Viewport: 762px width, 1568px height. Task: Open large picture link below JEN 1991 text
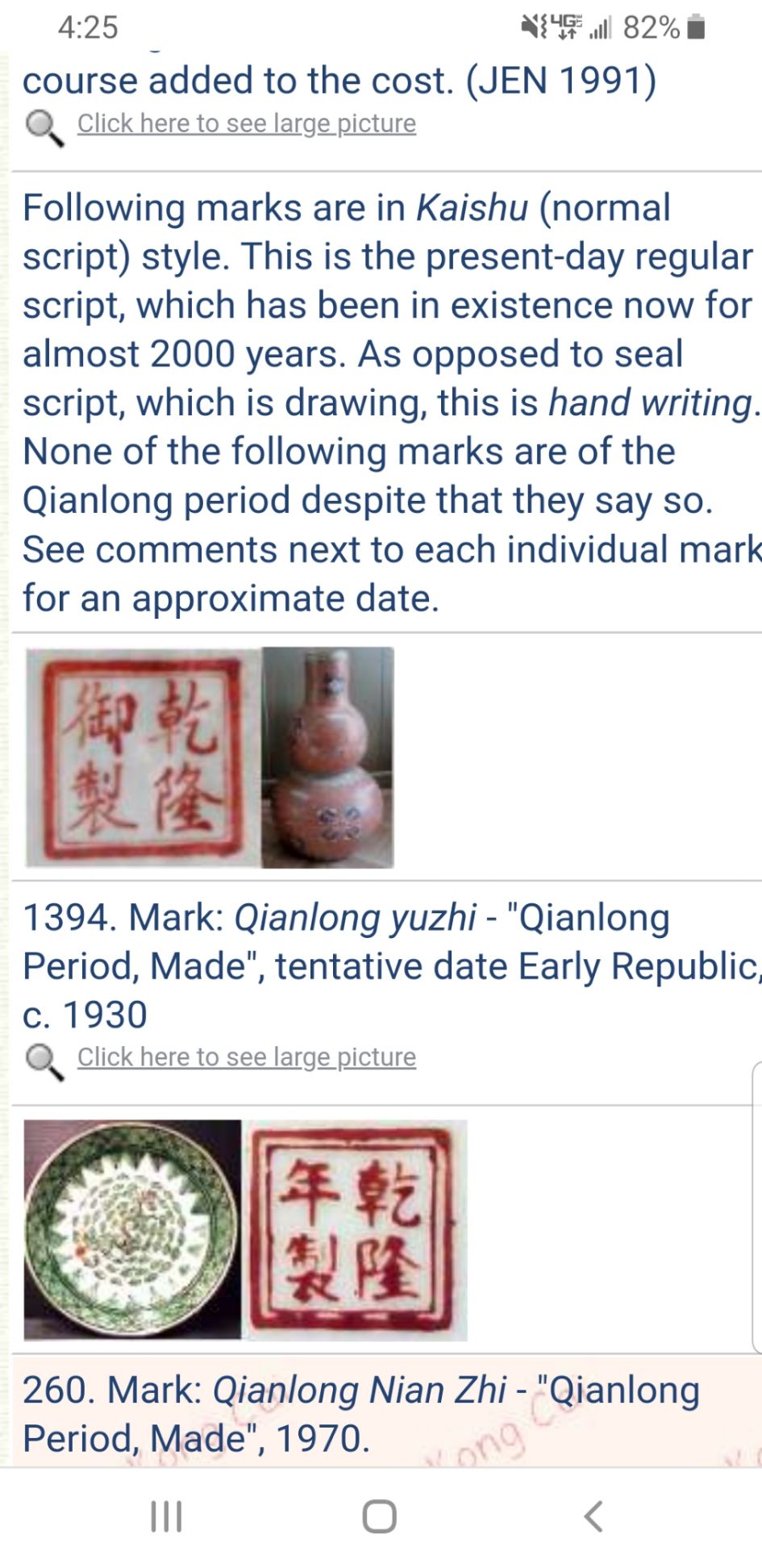click(x=246, y=123)
